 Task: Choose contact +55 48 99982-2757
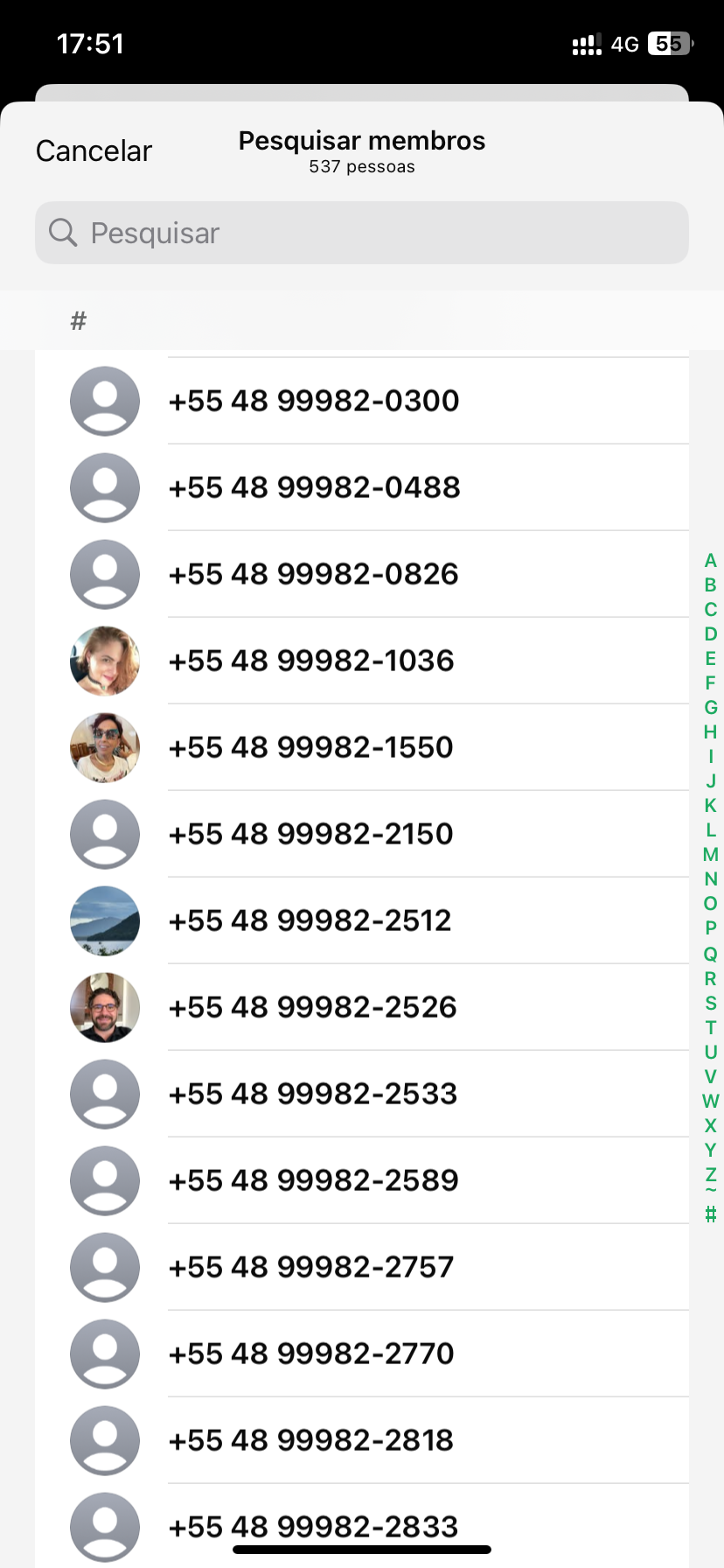pyautogui.click(x=362, y=1267)
